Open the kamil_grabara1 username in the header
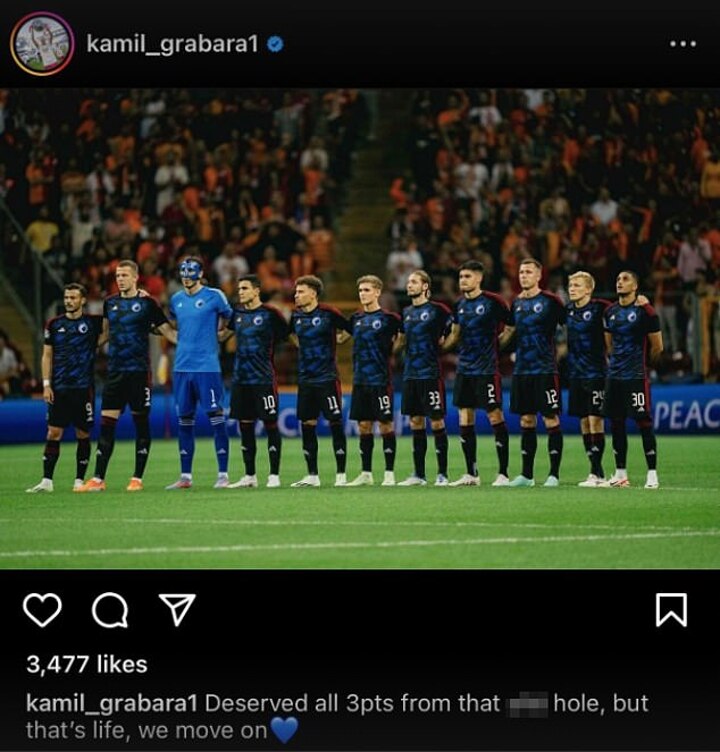Viewport: 720px width, 752px height. (x=172, y=44)
